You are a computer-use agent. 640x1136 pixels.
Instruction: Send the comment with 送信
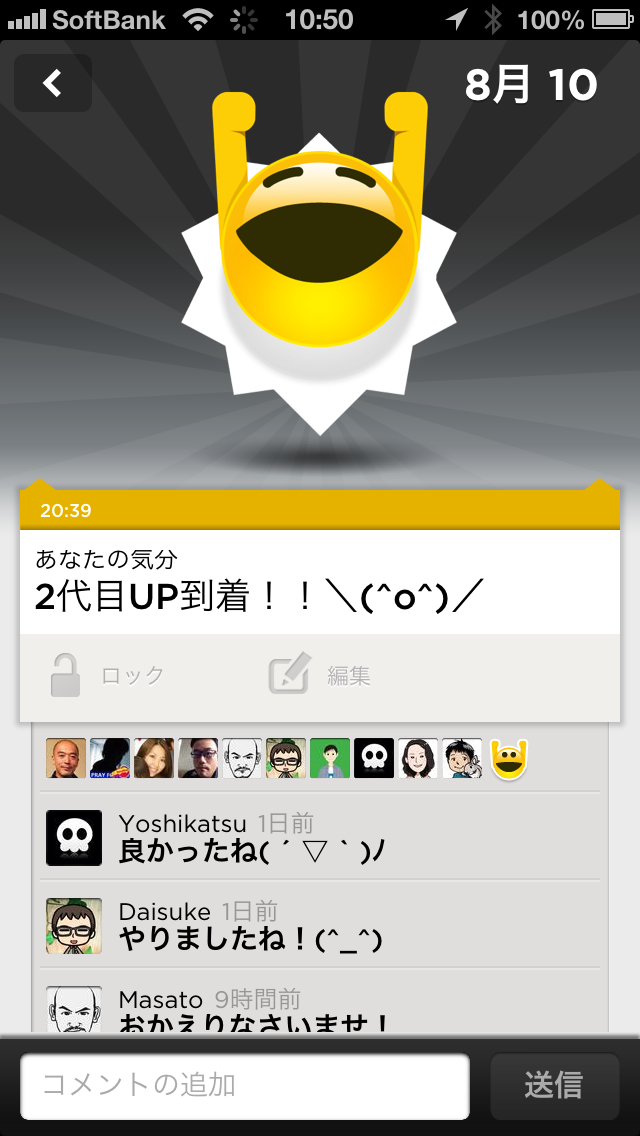click(554, 1086)
